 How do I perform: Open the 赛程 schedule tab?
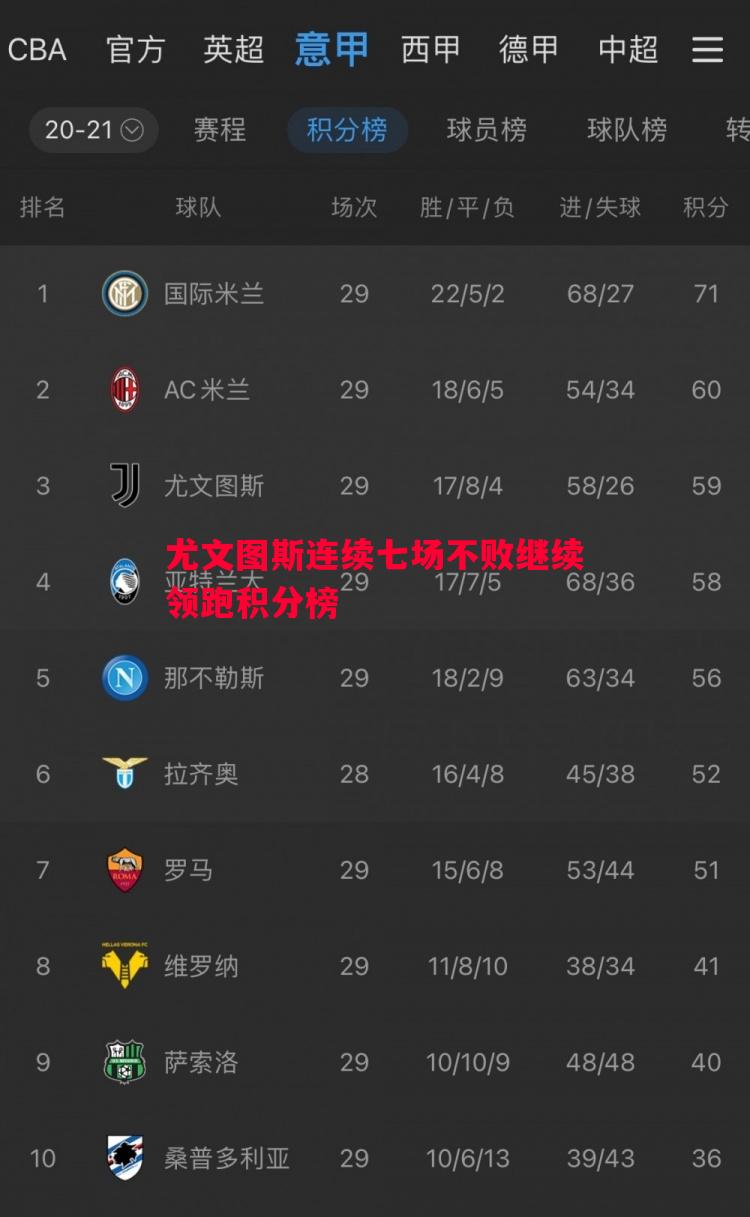click(x=219, y=130)
